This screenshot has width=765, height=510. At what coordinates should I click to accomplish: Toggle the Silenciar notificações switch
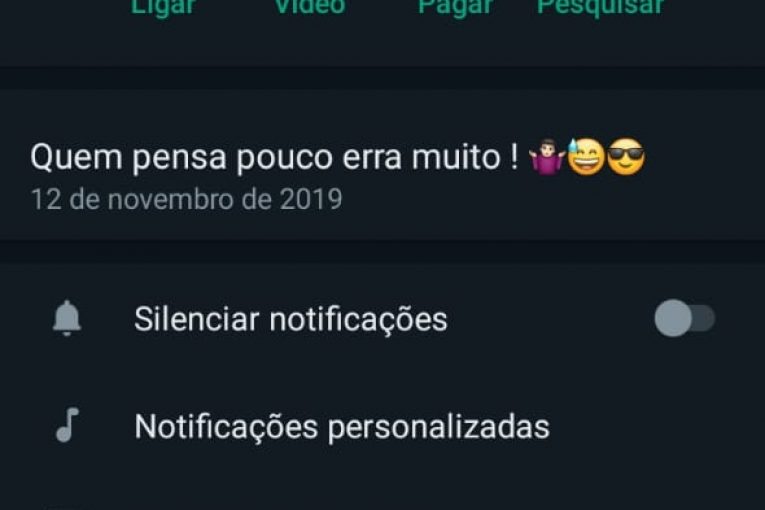(684, 319)
